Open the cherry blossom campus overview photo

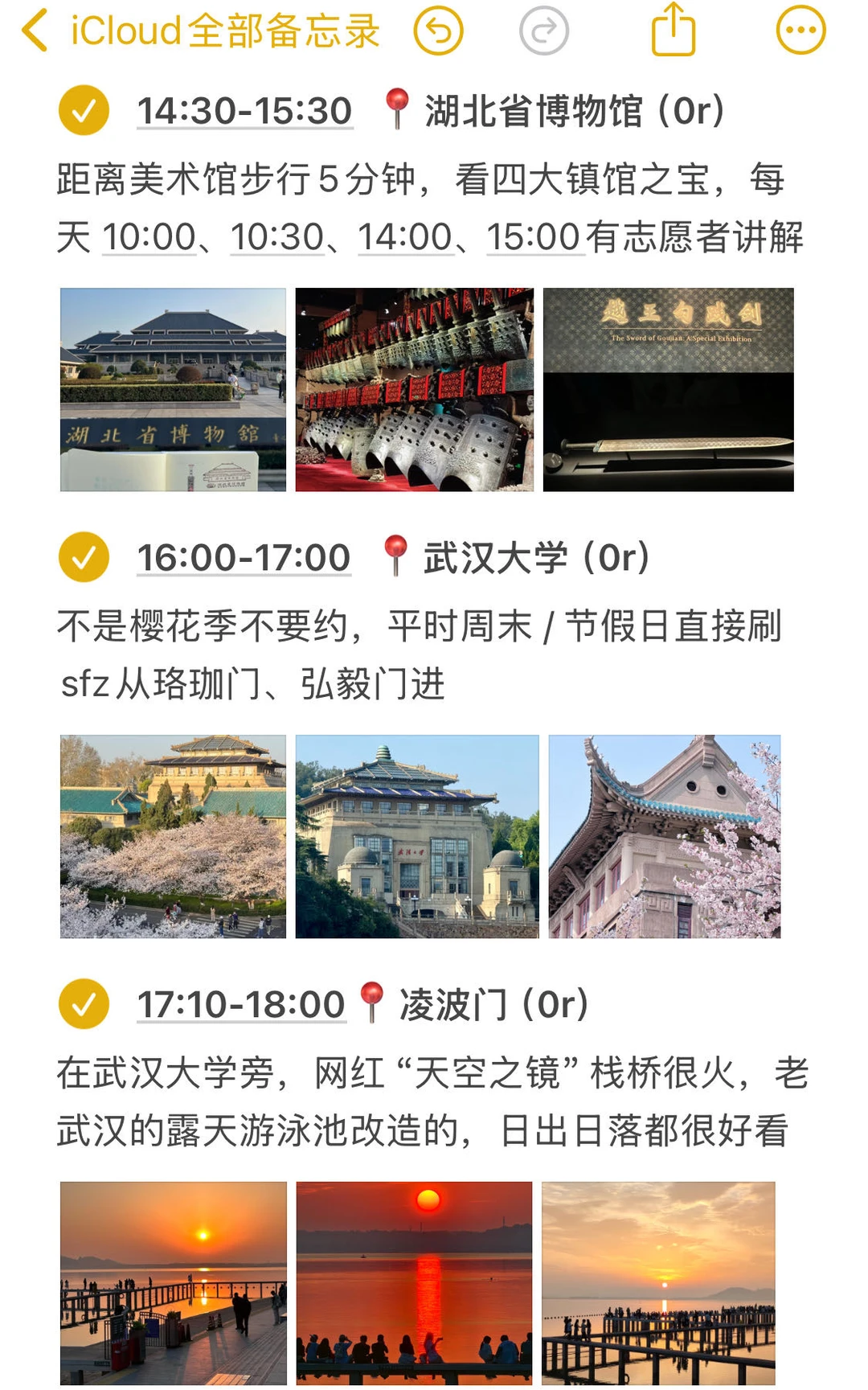pos(173,836)
